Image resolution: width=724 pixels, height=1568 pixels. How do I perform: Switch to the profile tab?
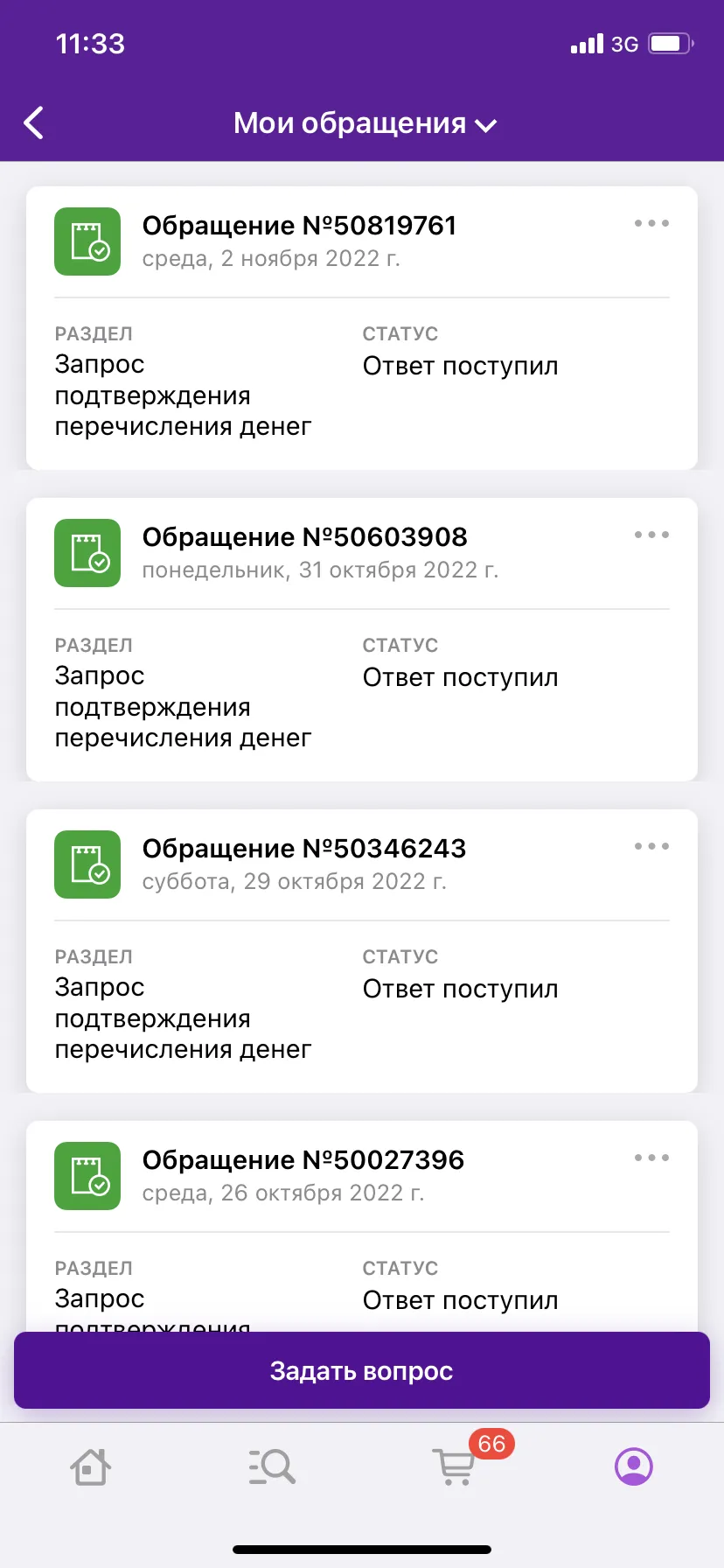[x=634, y=1466]
